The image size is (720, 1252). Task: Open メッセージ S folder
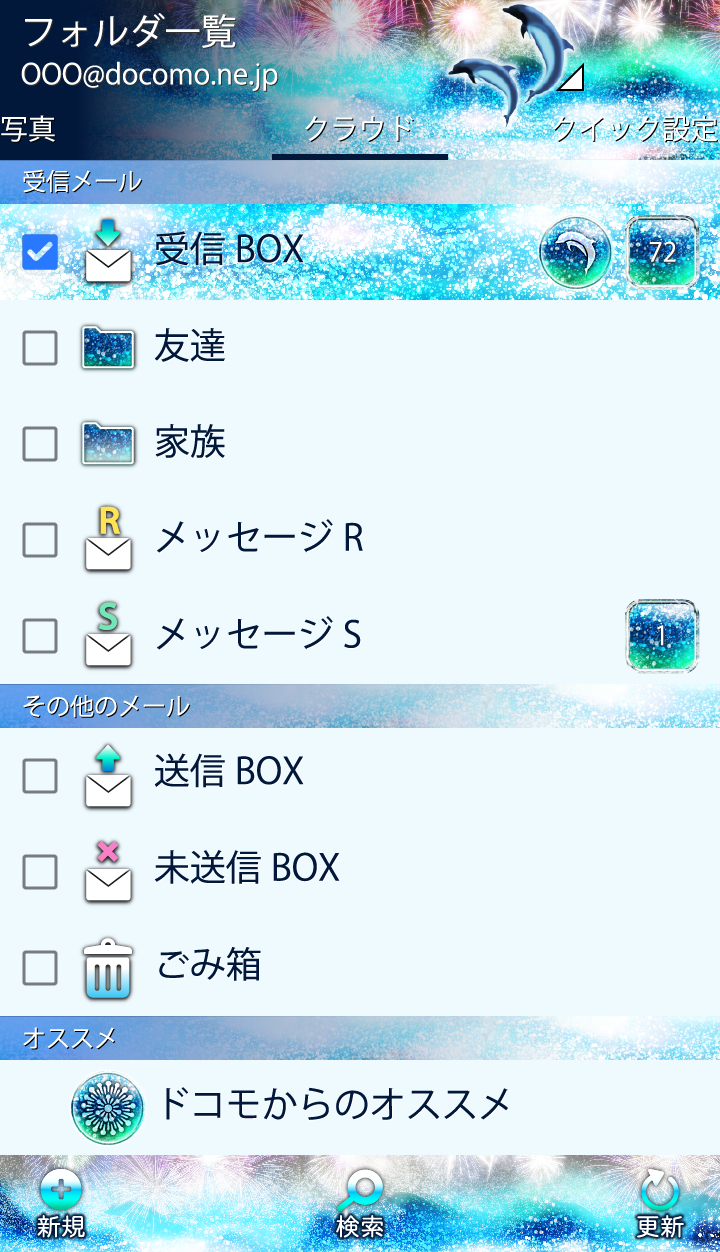click(x=258, y=635)
